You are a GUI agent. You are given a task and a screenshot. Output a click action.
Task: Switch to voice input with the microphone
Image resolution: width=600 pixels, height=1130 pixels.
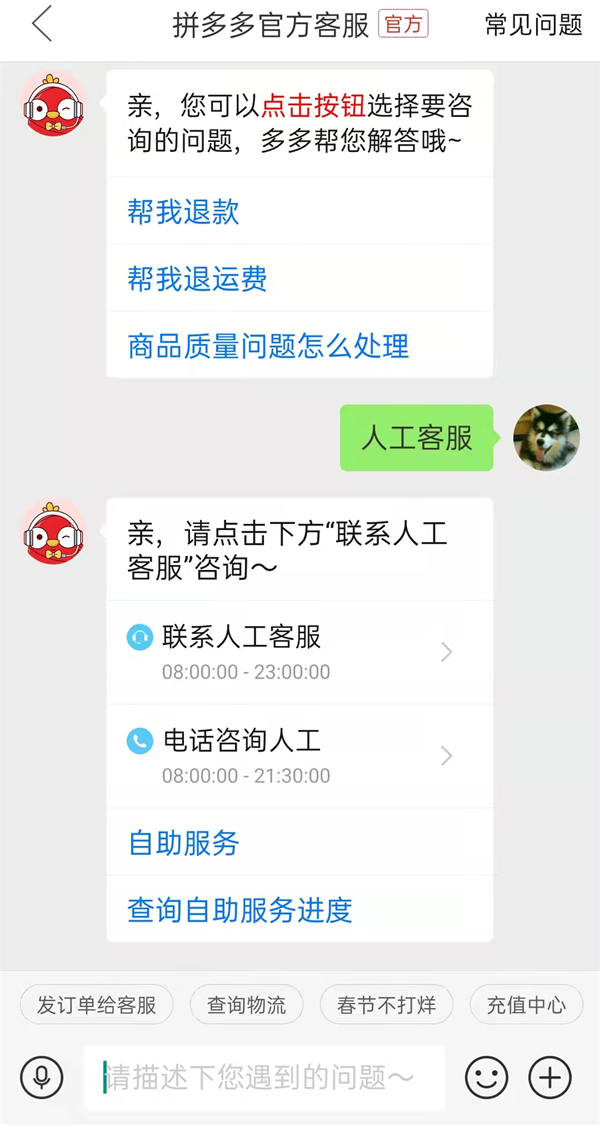(x=42, y=1077)
